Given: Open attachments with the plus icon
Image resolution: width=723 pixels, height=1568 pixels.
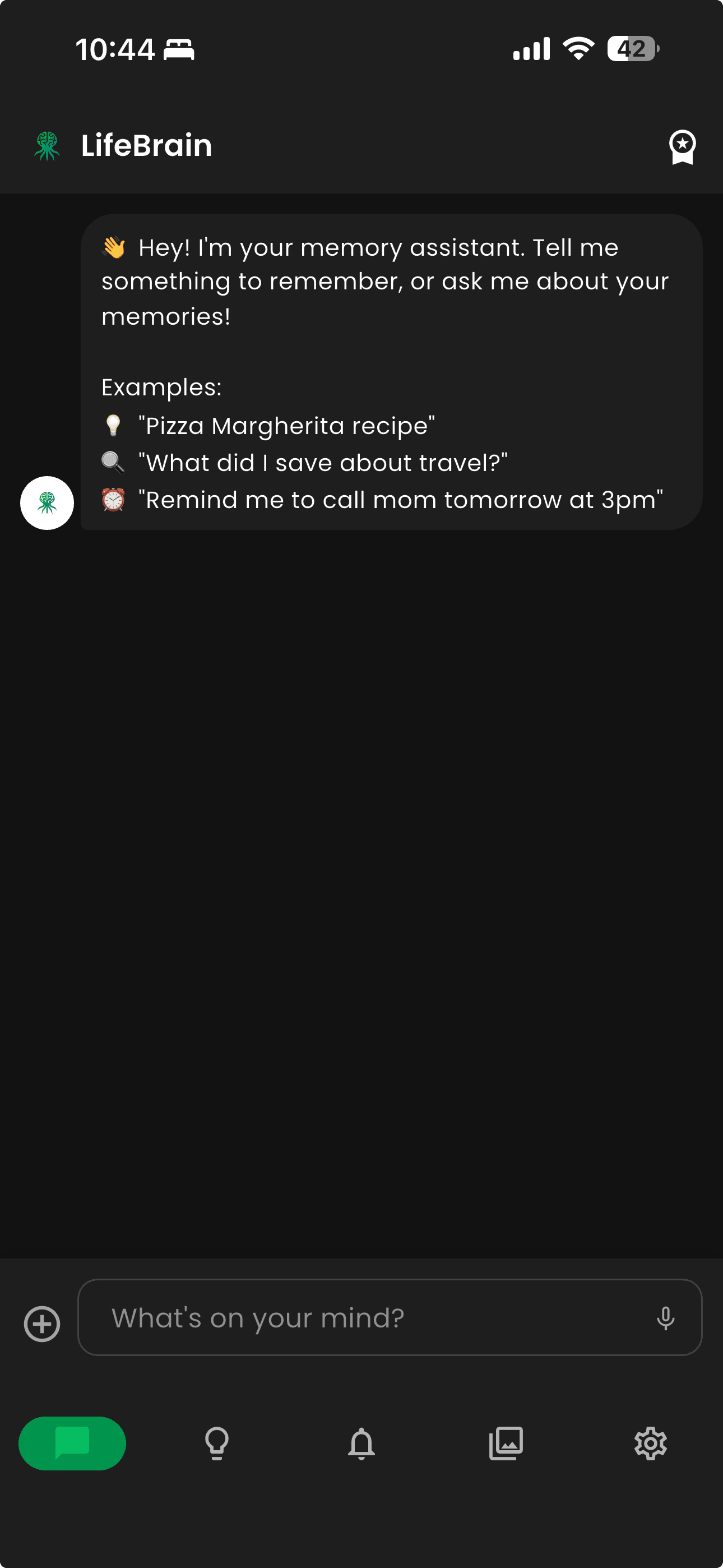Looking at the screenshot, I should click(41, 1323).
